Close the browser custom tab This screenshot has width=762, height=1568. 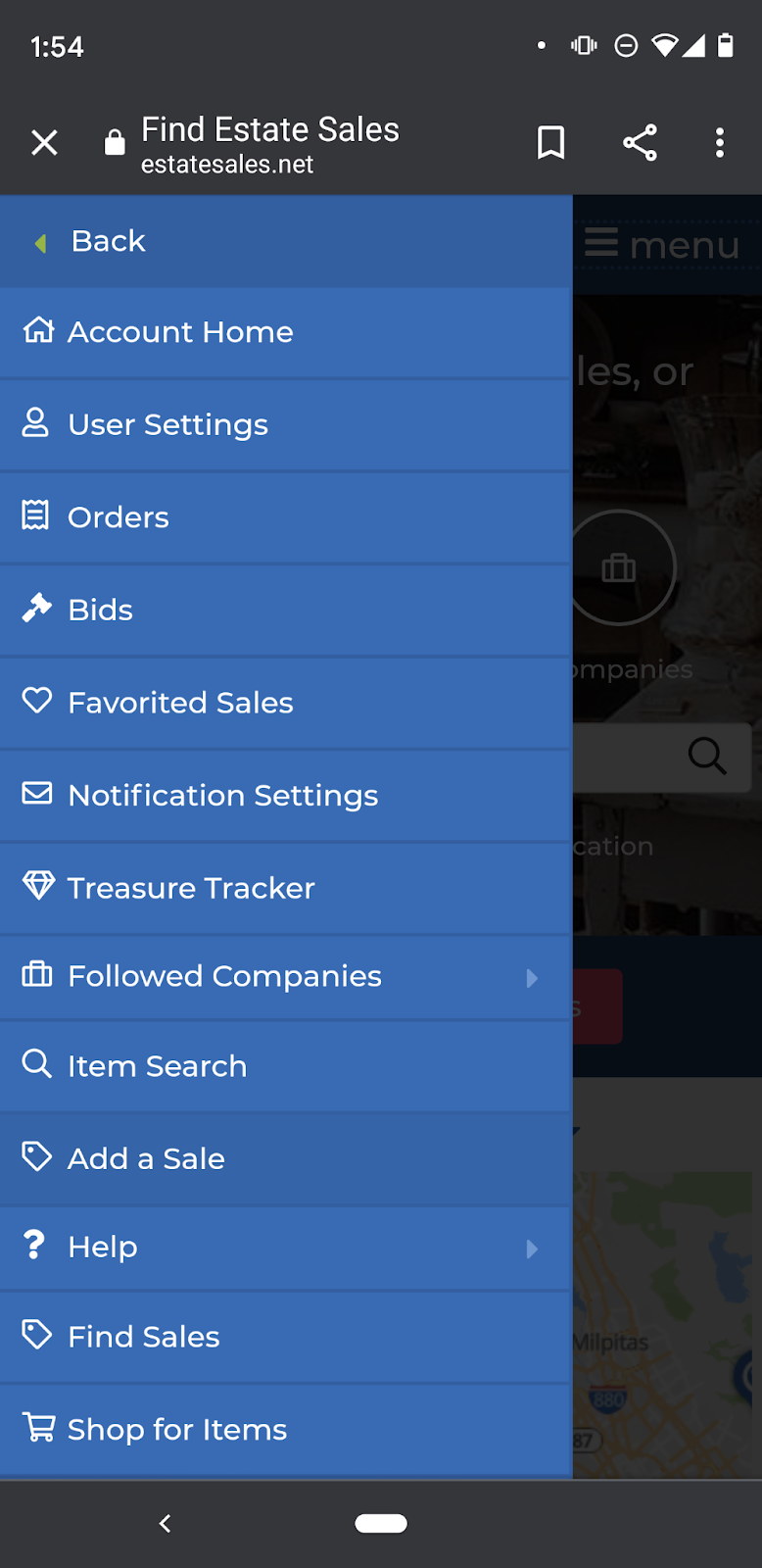[x=44, y=143]
